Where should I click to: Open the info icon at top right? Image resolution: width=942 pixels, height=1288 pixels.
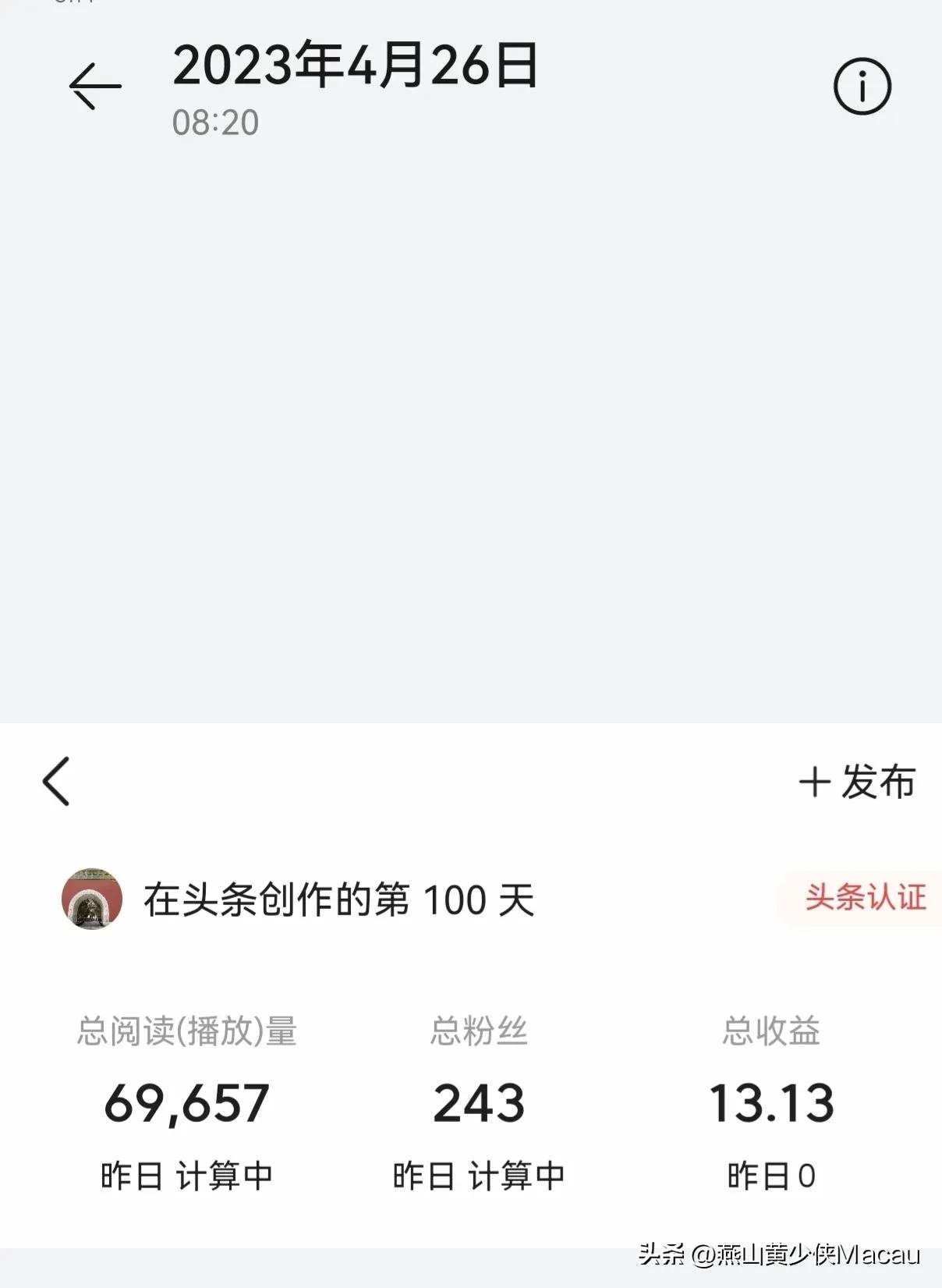click(861, 86)
